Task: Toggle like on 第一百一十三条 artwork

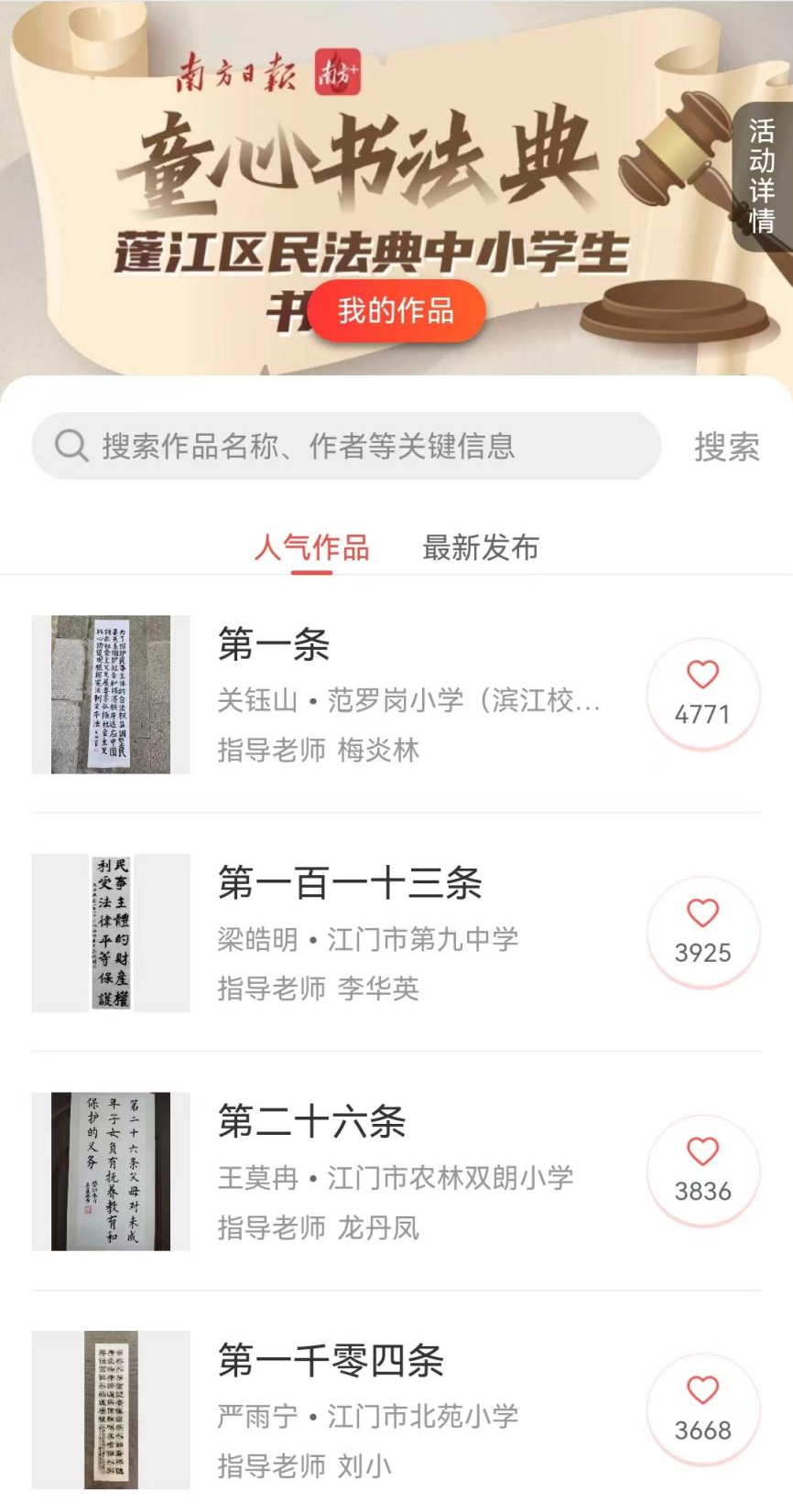Action: tap(703, 912)
